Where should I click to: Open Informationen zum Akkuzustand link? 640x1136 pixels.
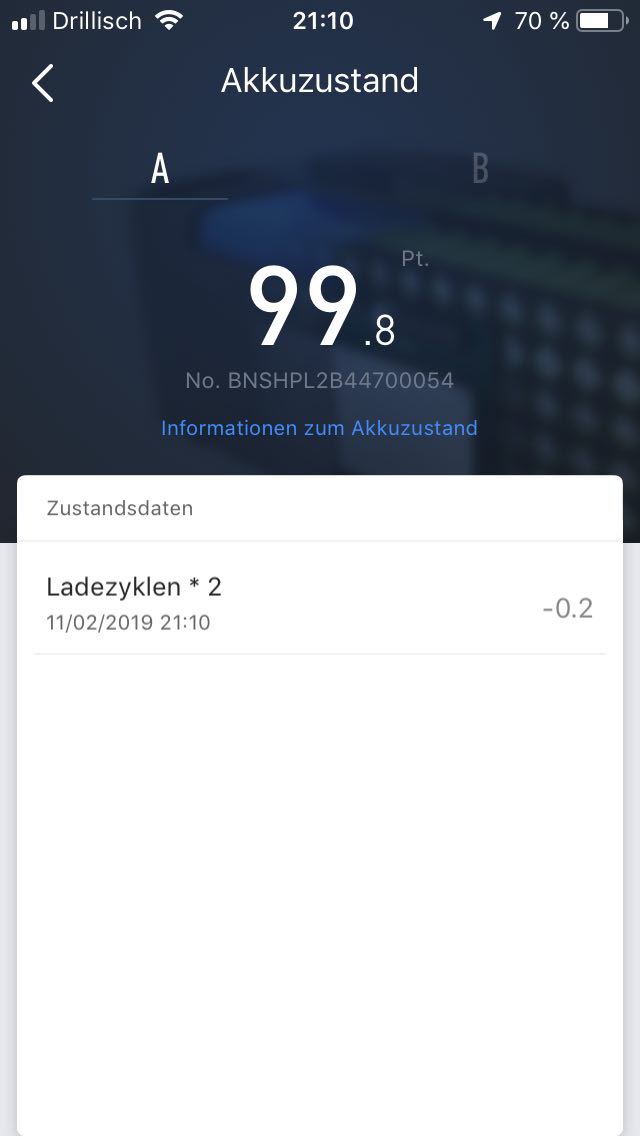click(319, 428)
